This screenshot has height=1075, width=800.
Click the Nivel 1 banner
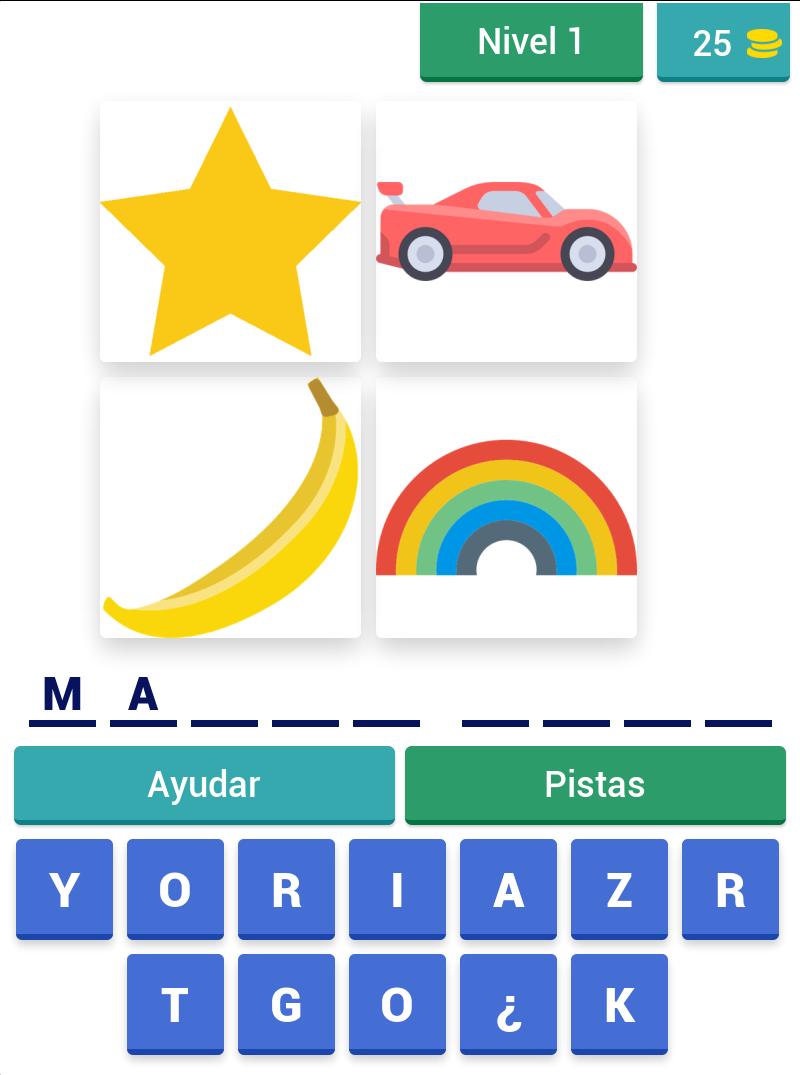pos(531,42)
